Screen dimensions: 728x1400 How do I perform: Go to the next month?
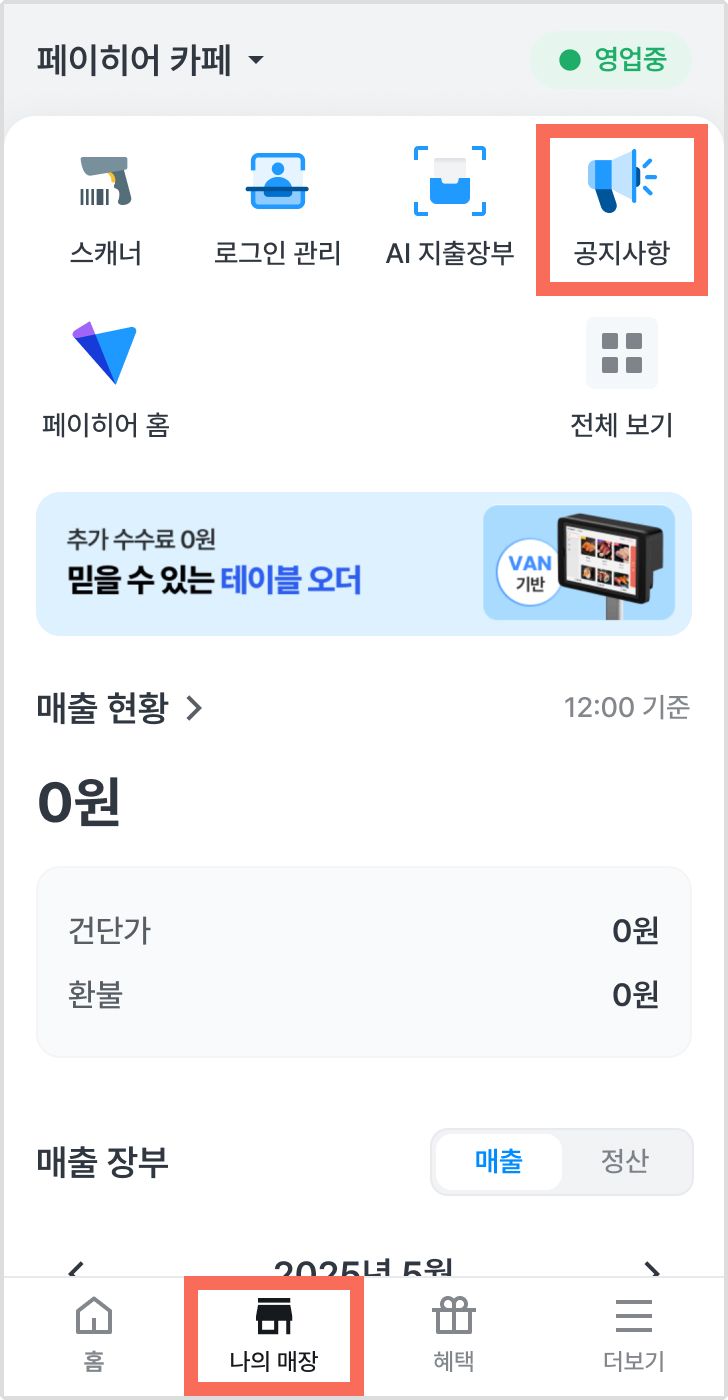652,1270
